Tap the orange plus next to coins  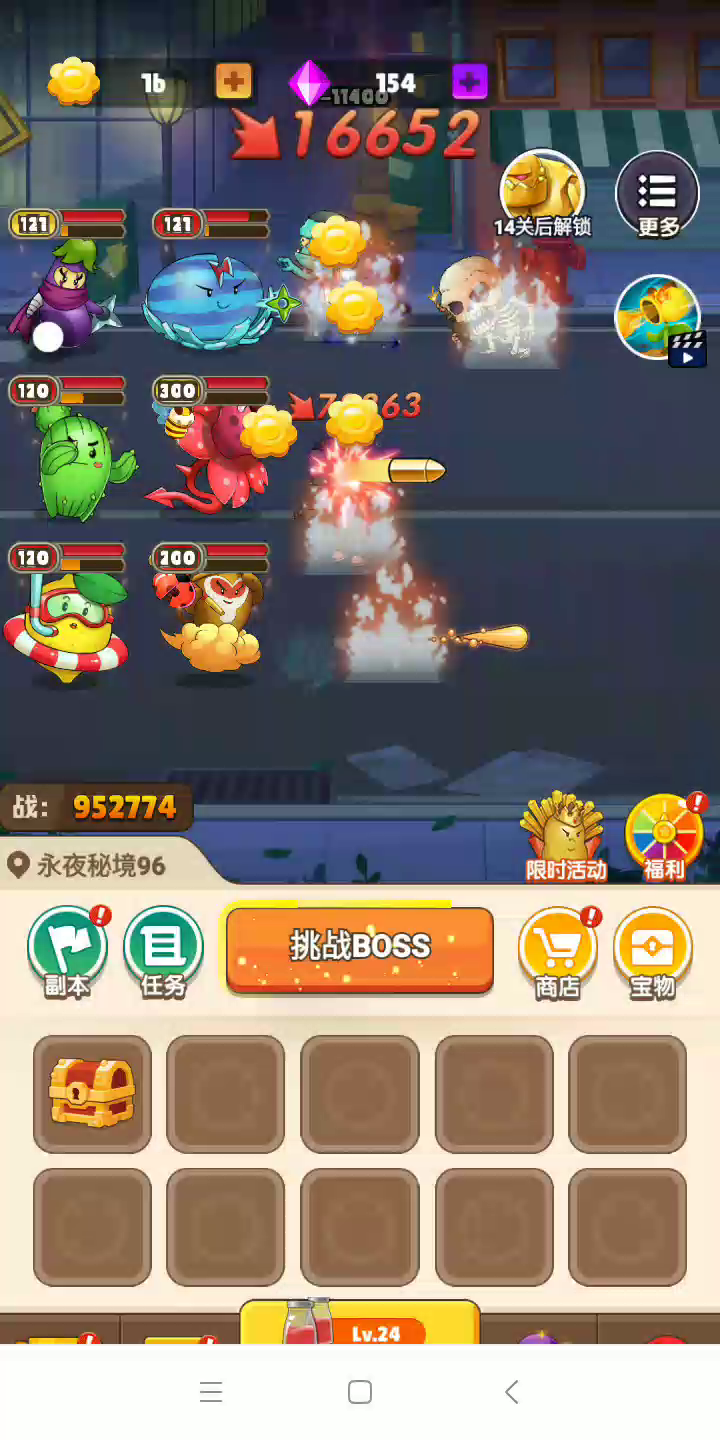[234, 81]
